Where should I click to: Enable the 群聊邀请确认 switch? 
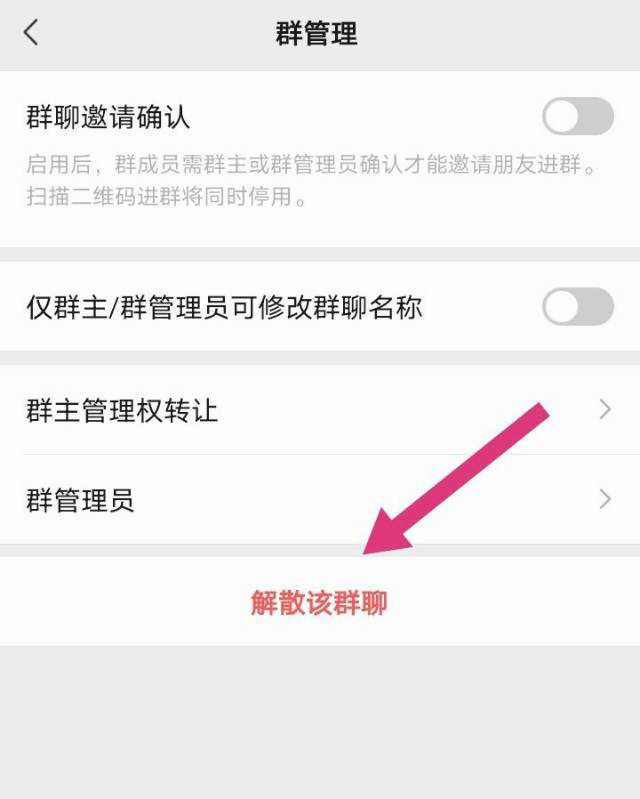click(x=578, y=117)
